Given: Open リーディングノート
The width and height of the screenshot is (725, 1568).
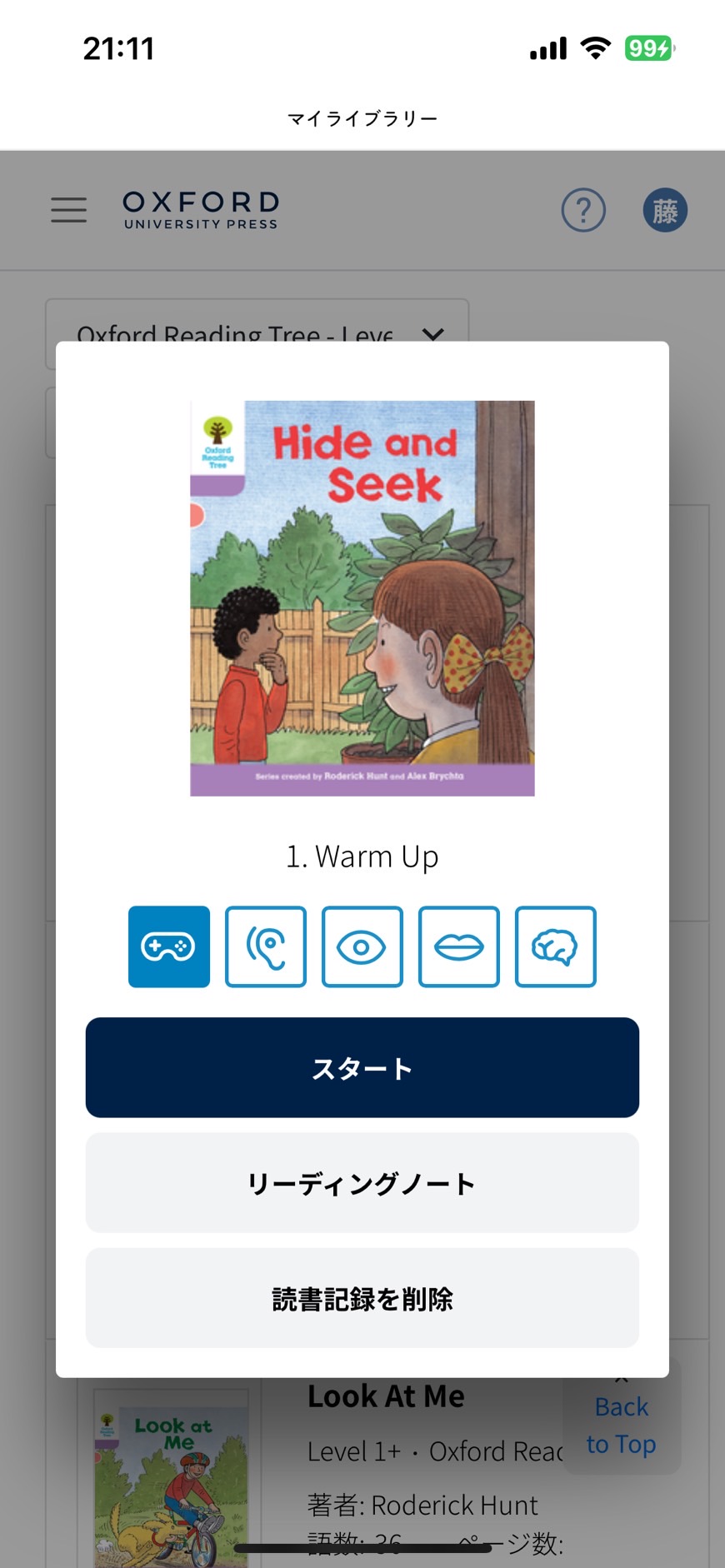Looking at the screenshot, I should pyautogui.click(x=362, y=1182).
